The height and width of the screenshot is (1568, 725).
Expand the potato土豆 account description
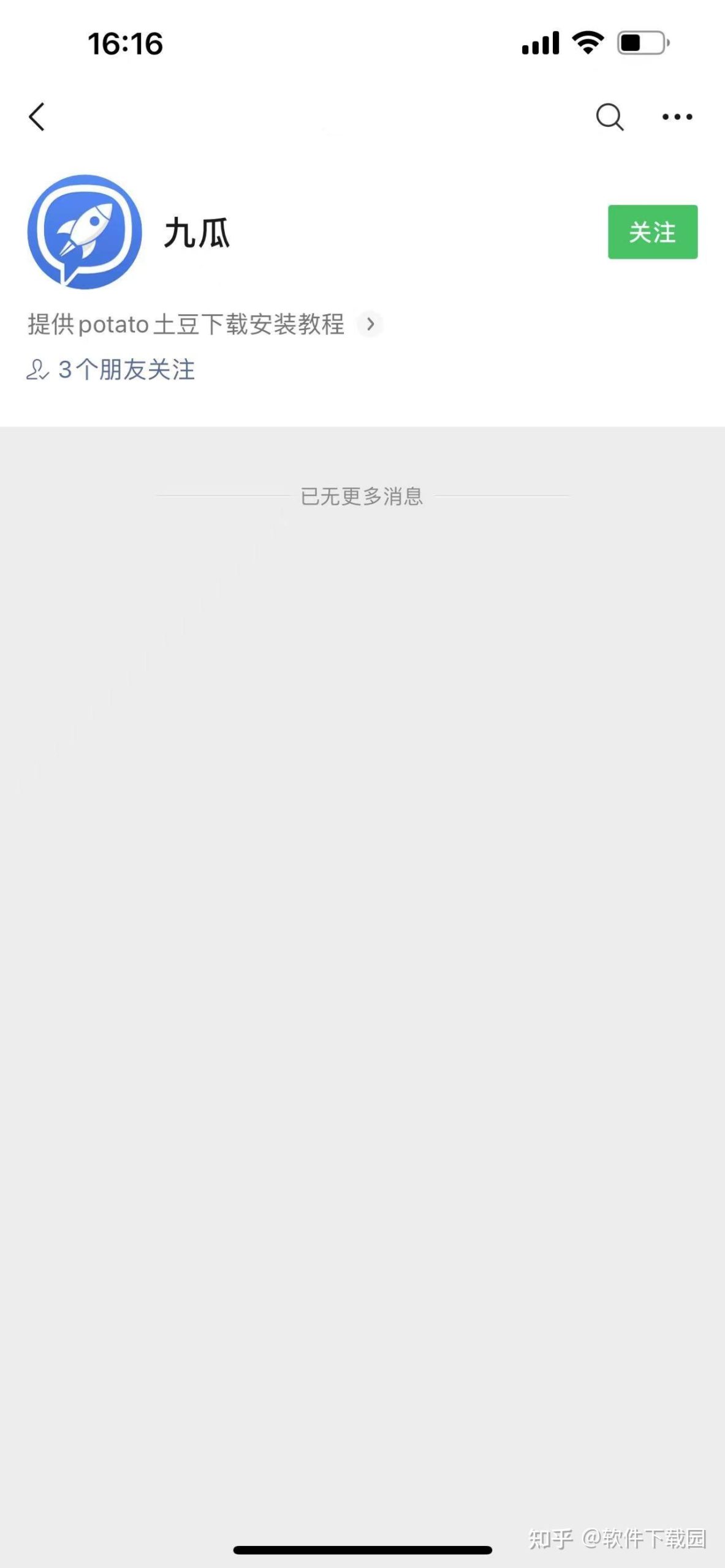(x=205, y=324)
